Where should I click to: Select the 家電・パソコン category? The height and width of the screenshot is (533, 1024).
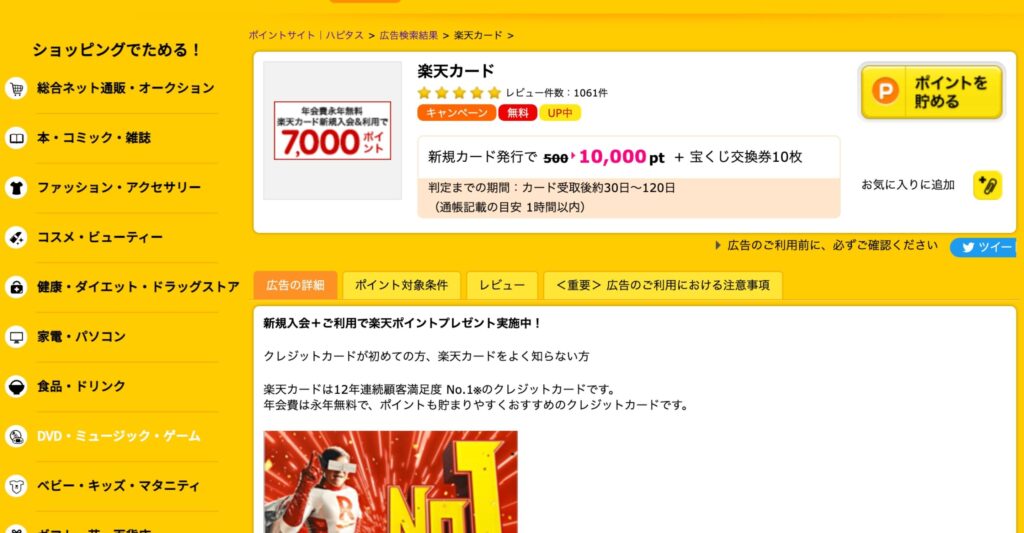click(x=81, y=336)
